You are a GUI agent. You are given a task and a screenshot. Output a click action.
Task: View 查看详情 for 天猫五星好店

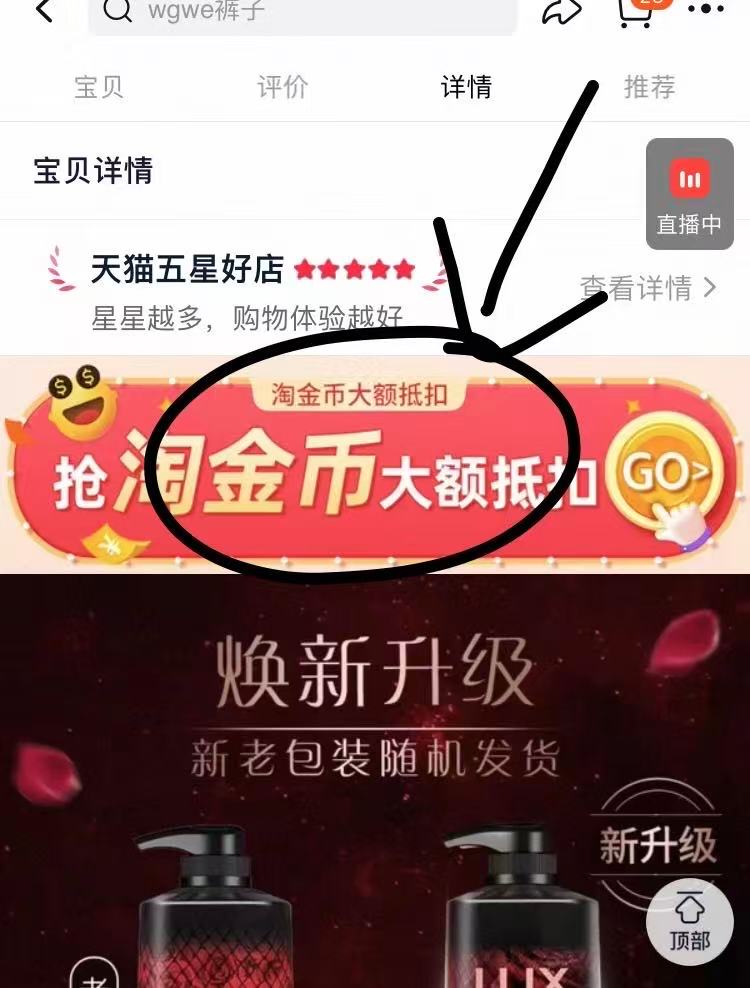(648, 289)
